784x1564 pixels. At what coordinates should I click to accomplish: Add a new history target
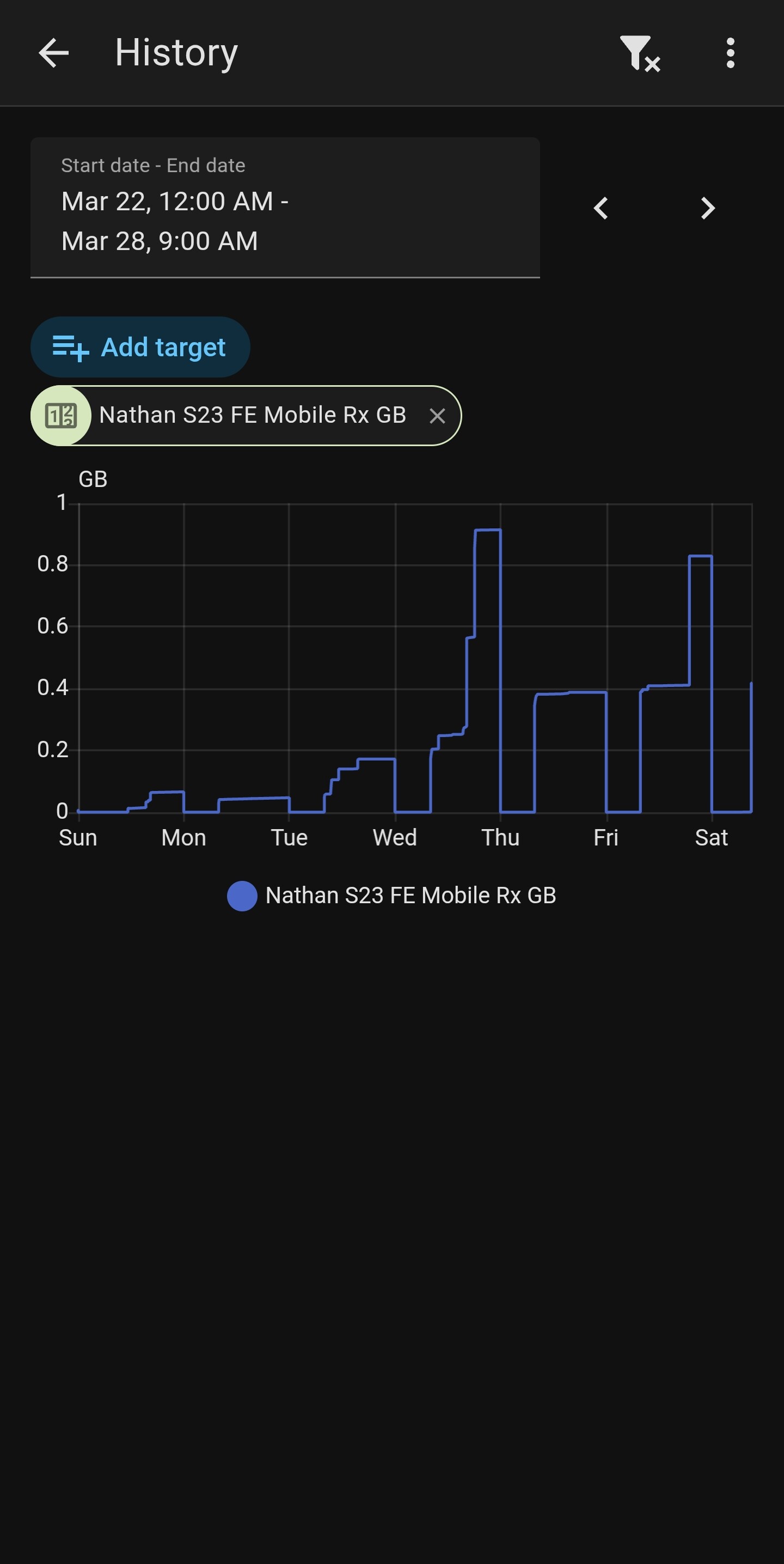pos(140,348)
